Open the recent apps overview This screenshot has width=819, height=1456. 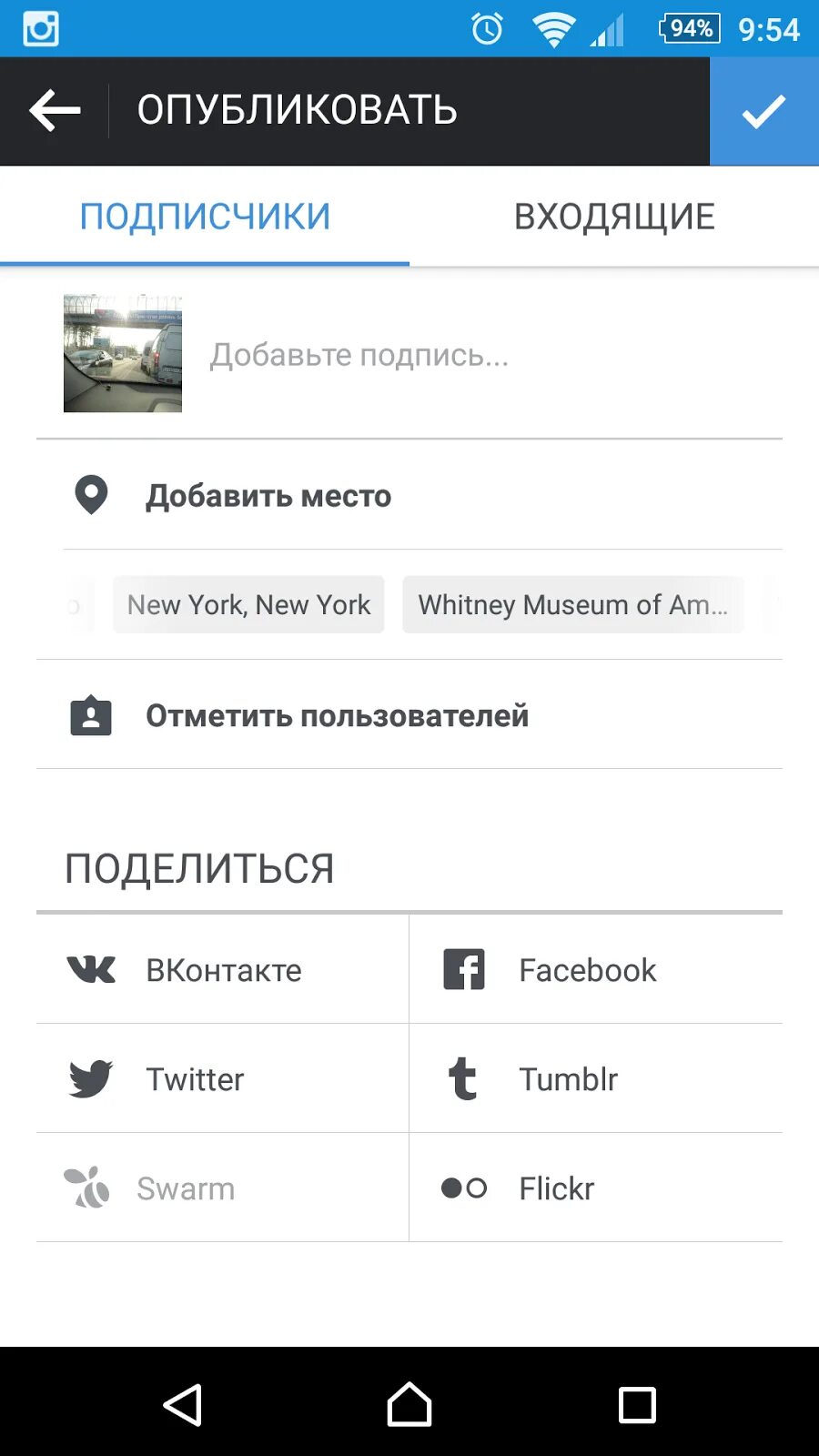637,1404
